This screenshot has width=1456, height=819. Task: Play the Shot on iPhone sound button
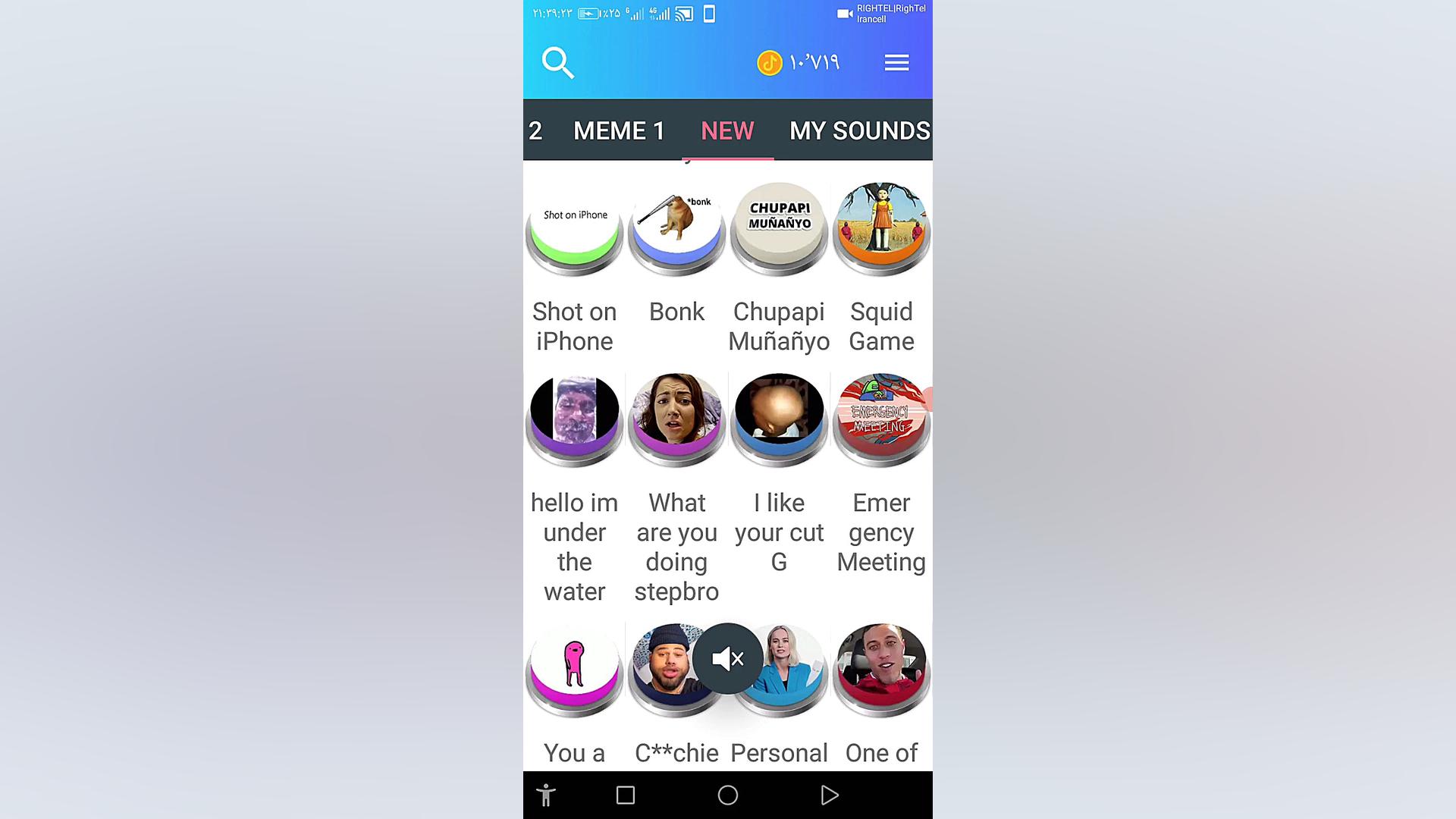(x=575, y=229)
